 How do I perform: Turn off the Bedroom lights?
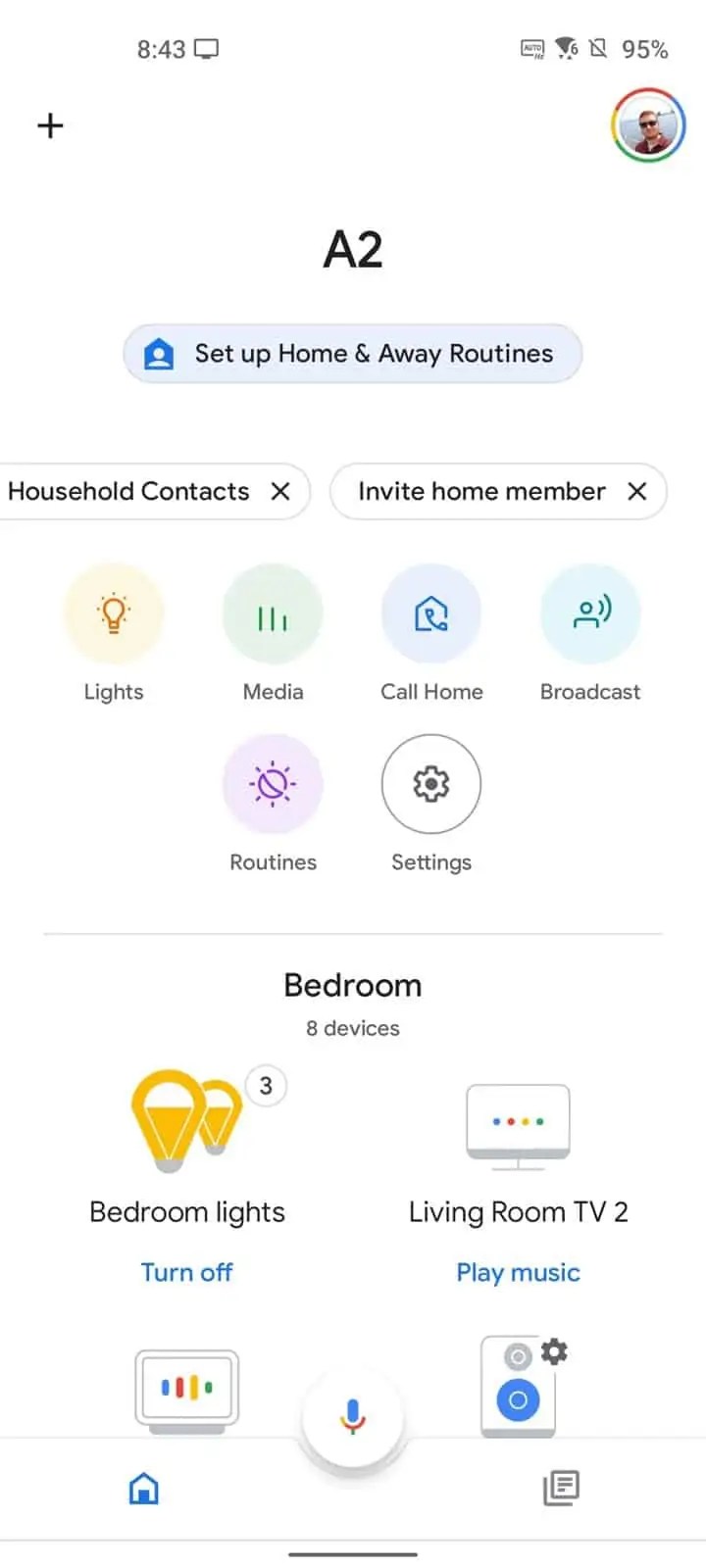pos(186,1271)
